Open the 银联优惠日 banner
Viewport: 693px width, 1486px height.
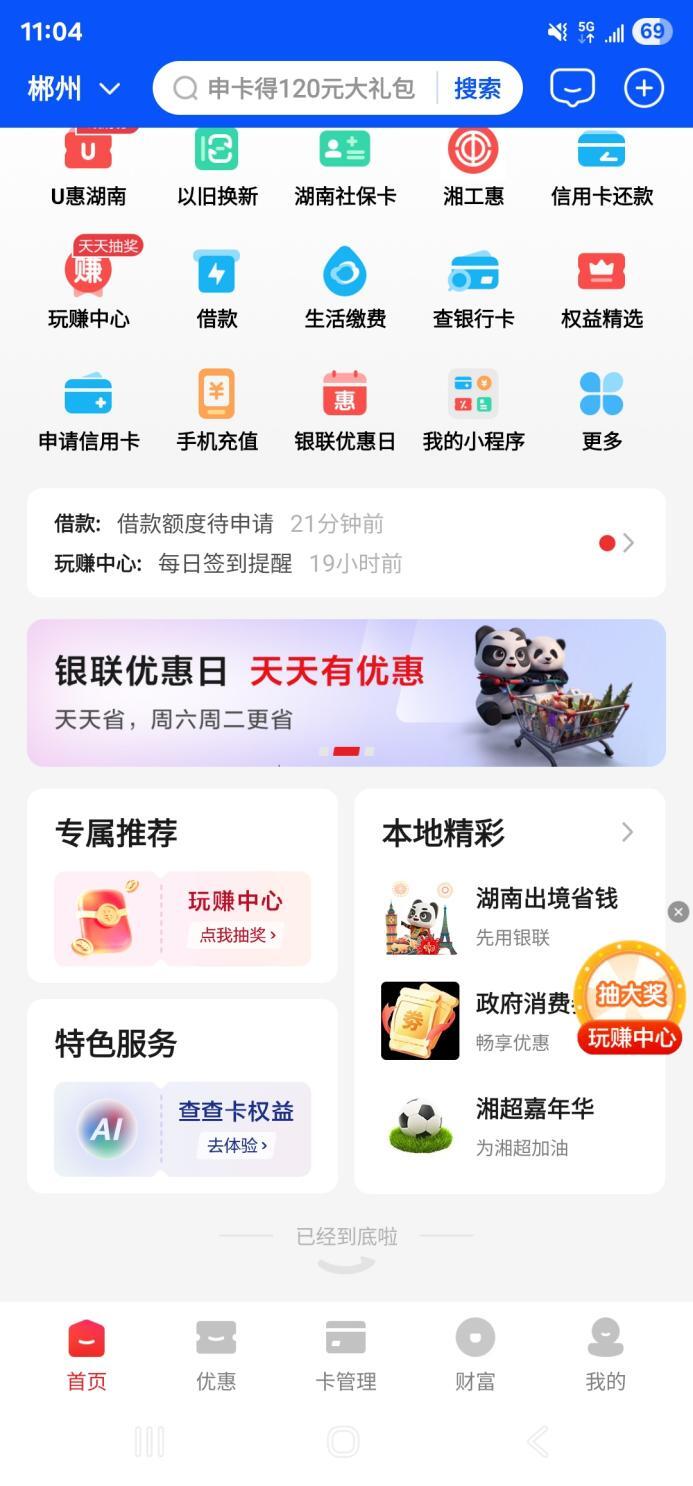coord(346,692)
